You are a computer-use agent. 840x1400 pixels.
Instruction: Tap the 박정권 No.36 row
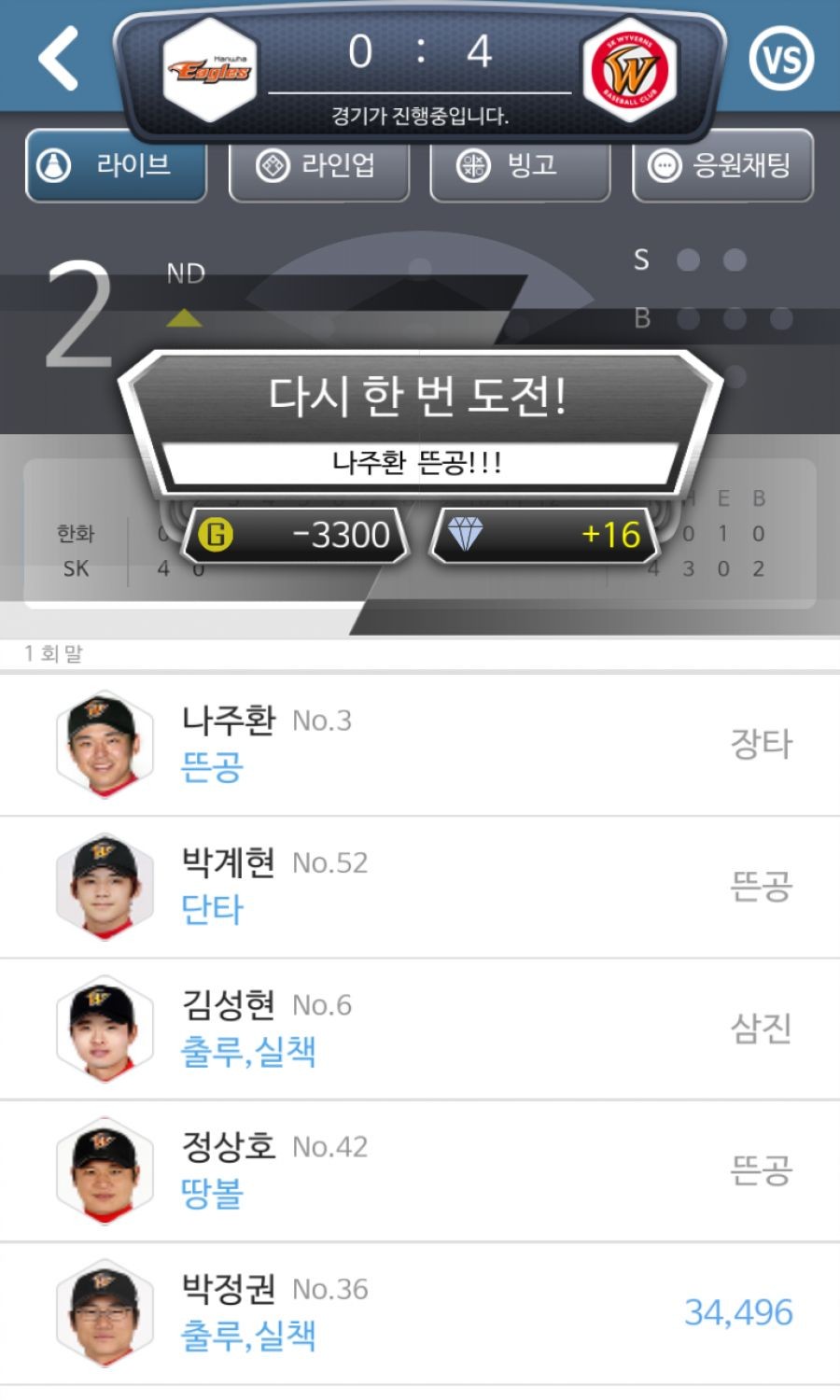coord(420,1312)
